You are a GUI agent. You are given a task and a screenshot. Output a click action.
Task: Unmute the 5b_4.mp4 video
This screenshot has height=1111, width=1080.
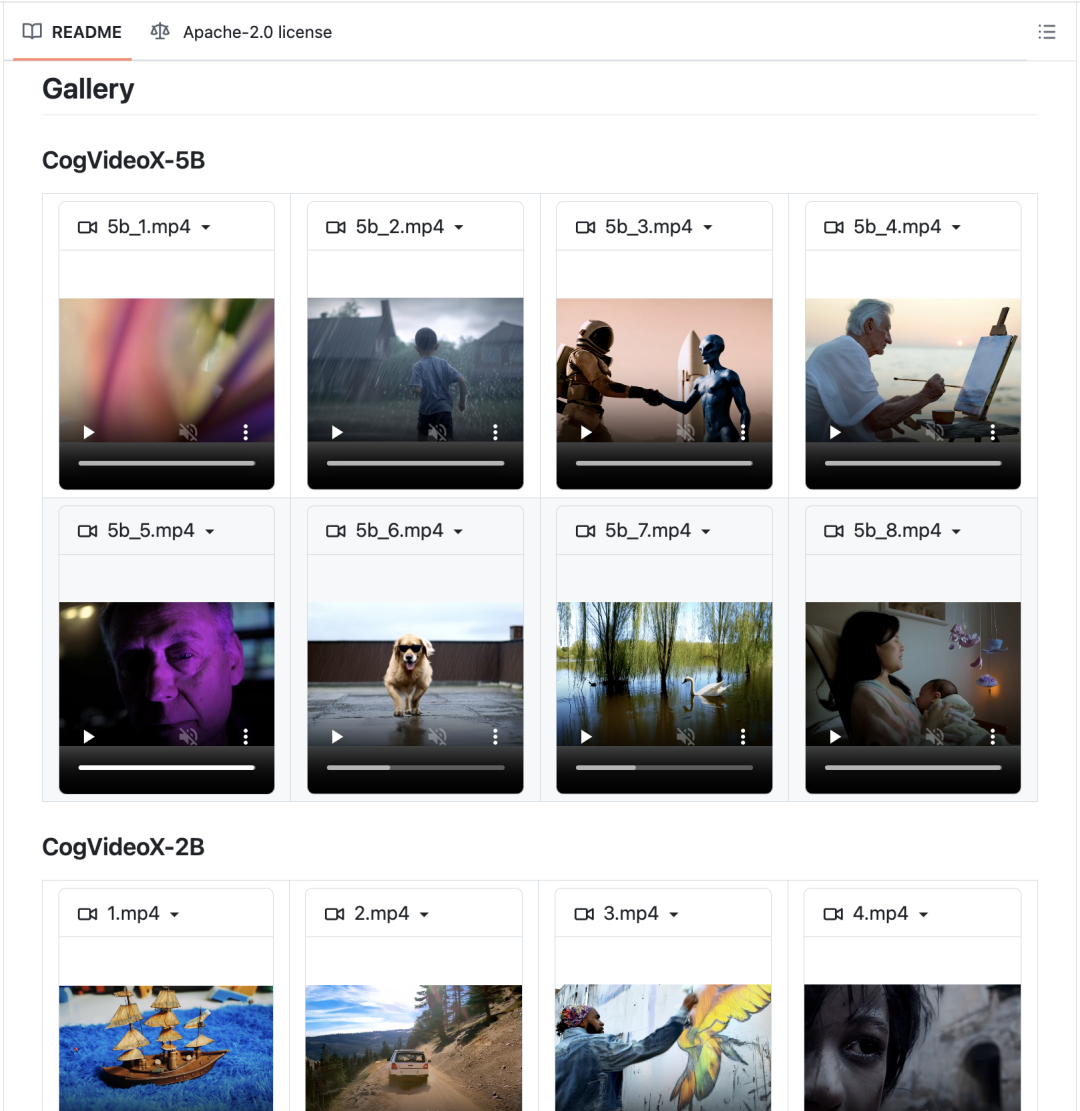pyautogui.click(x=935, y=432)
